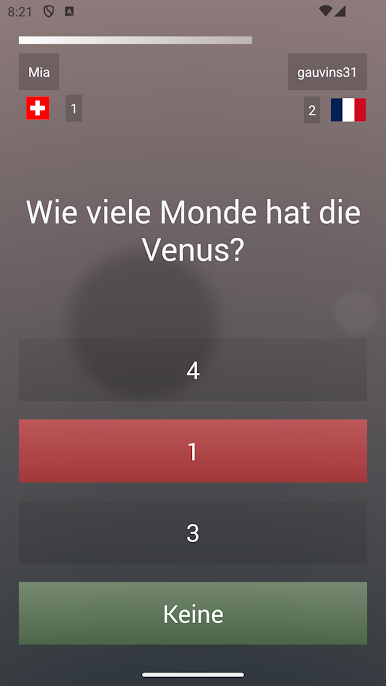Choose answer 1

[193, 451]
